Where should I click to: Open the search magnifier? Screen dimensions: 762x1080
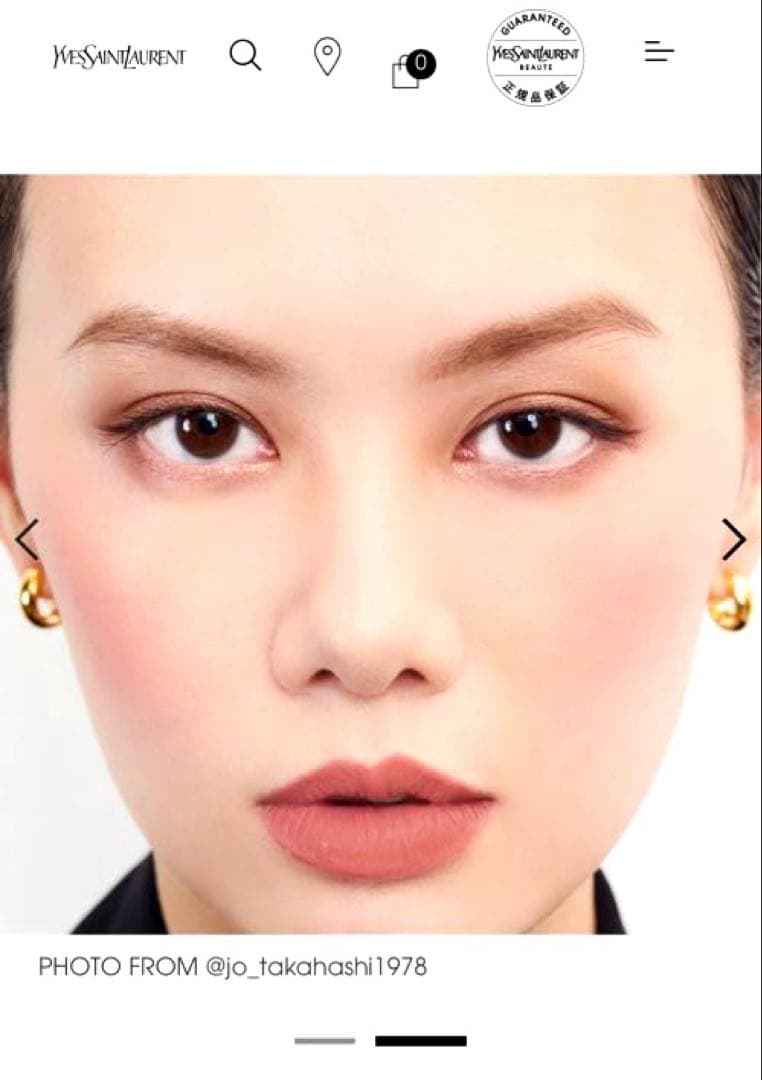tap(245, 55)
